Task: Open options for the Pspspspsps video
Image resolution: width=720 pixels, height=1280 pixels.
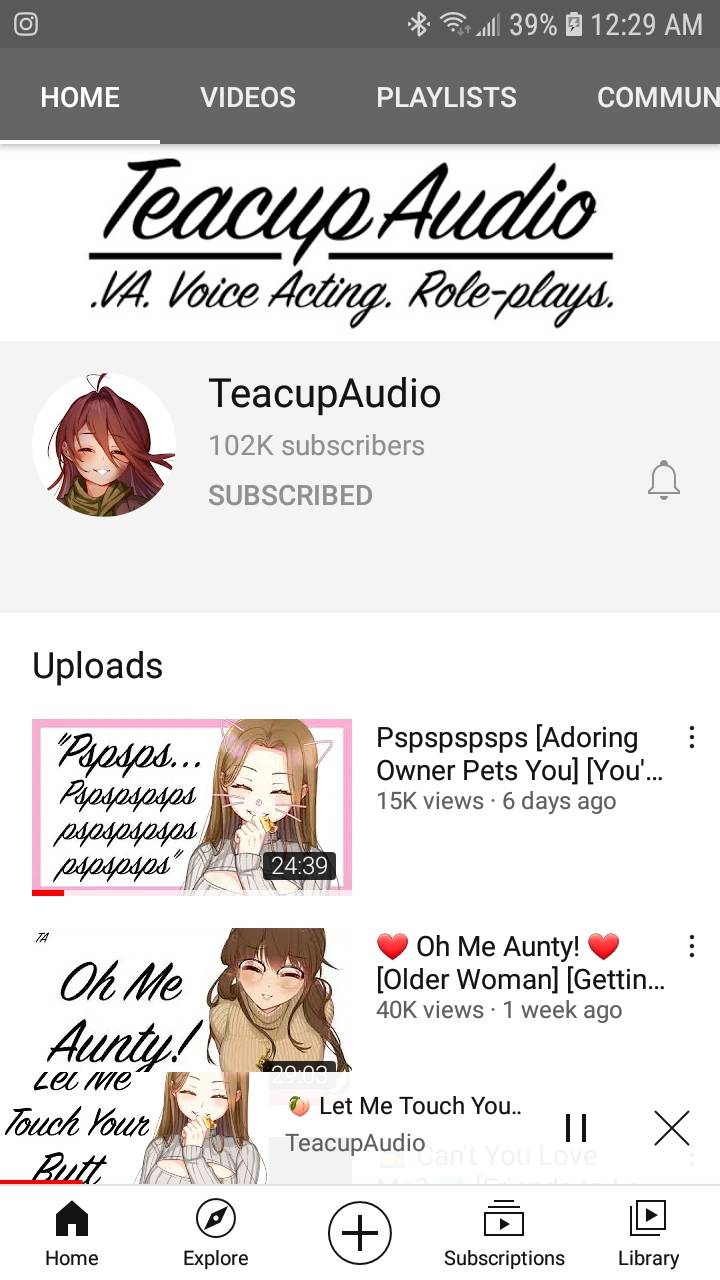Action: coord(691,738)
